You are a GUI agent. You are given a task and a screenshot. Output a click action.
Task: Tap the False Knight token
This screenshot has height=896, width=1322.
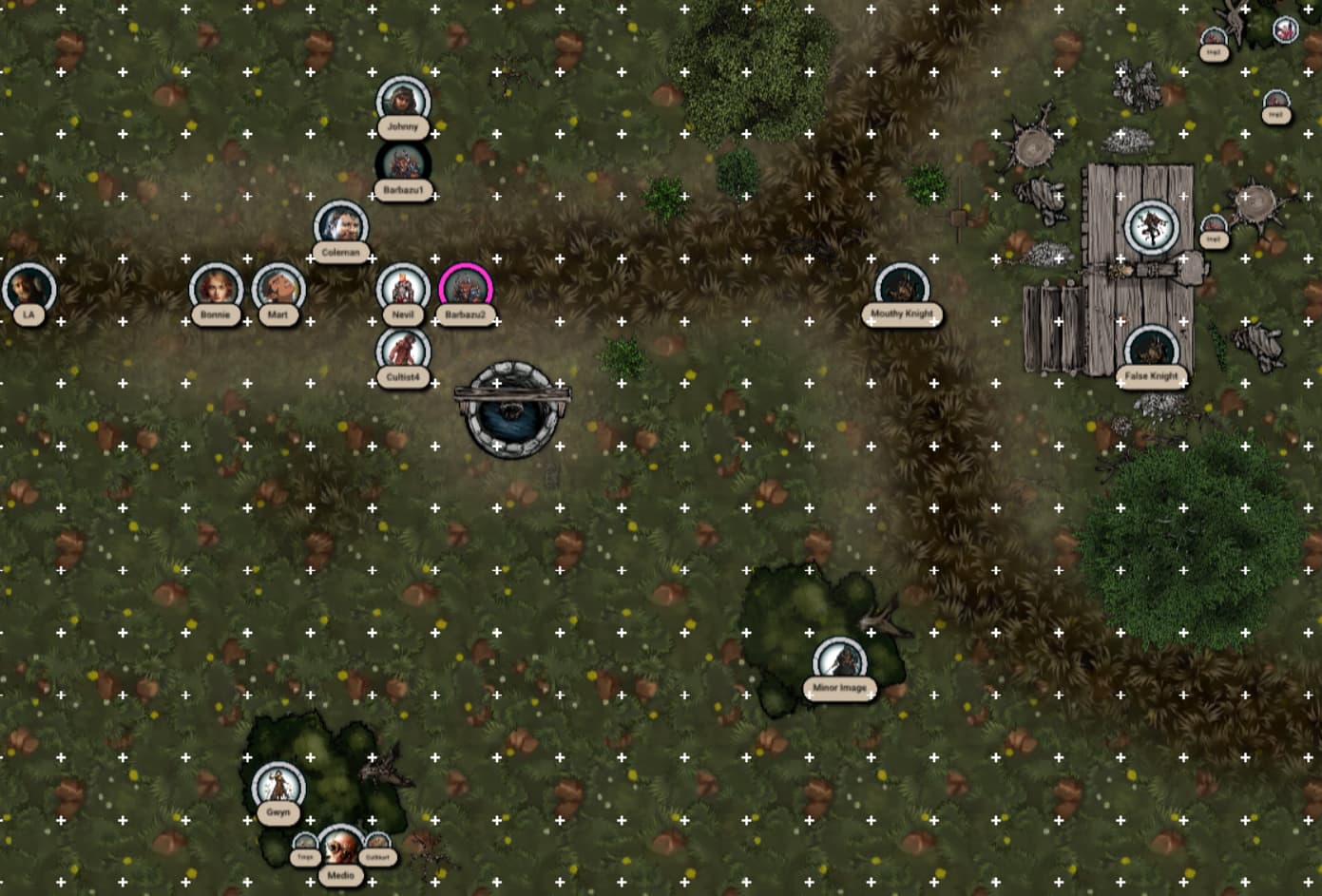coord(1151,351)
